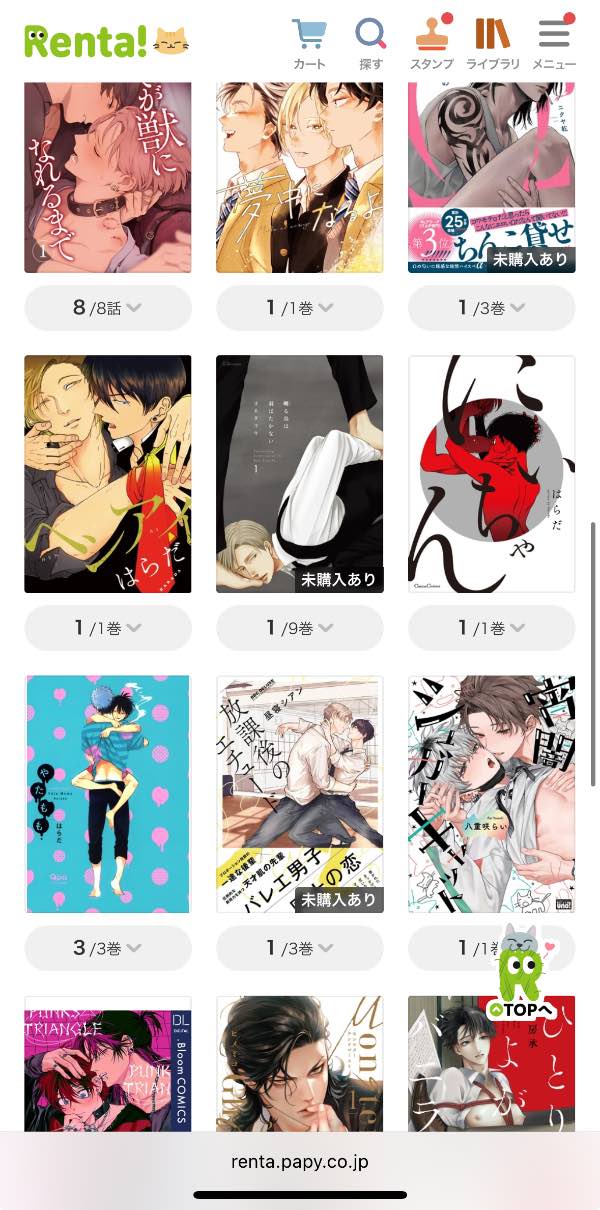The image size is (600, 1210).
Task: Open the main menu (メニュー)
Action: 554,43
